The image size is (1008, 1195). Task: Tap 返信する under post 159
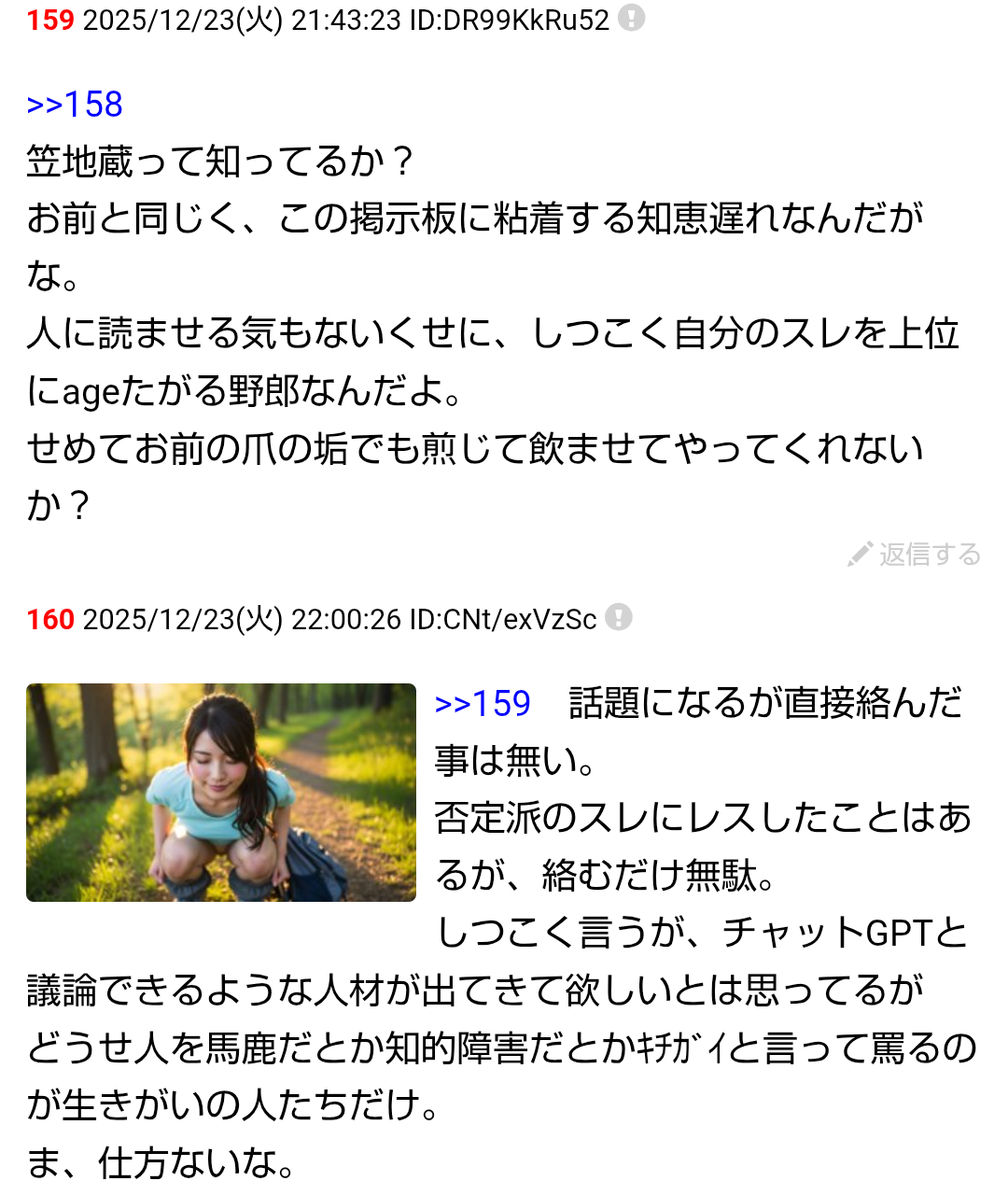point(915,555)
